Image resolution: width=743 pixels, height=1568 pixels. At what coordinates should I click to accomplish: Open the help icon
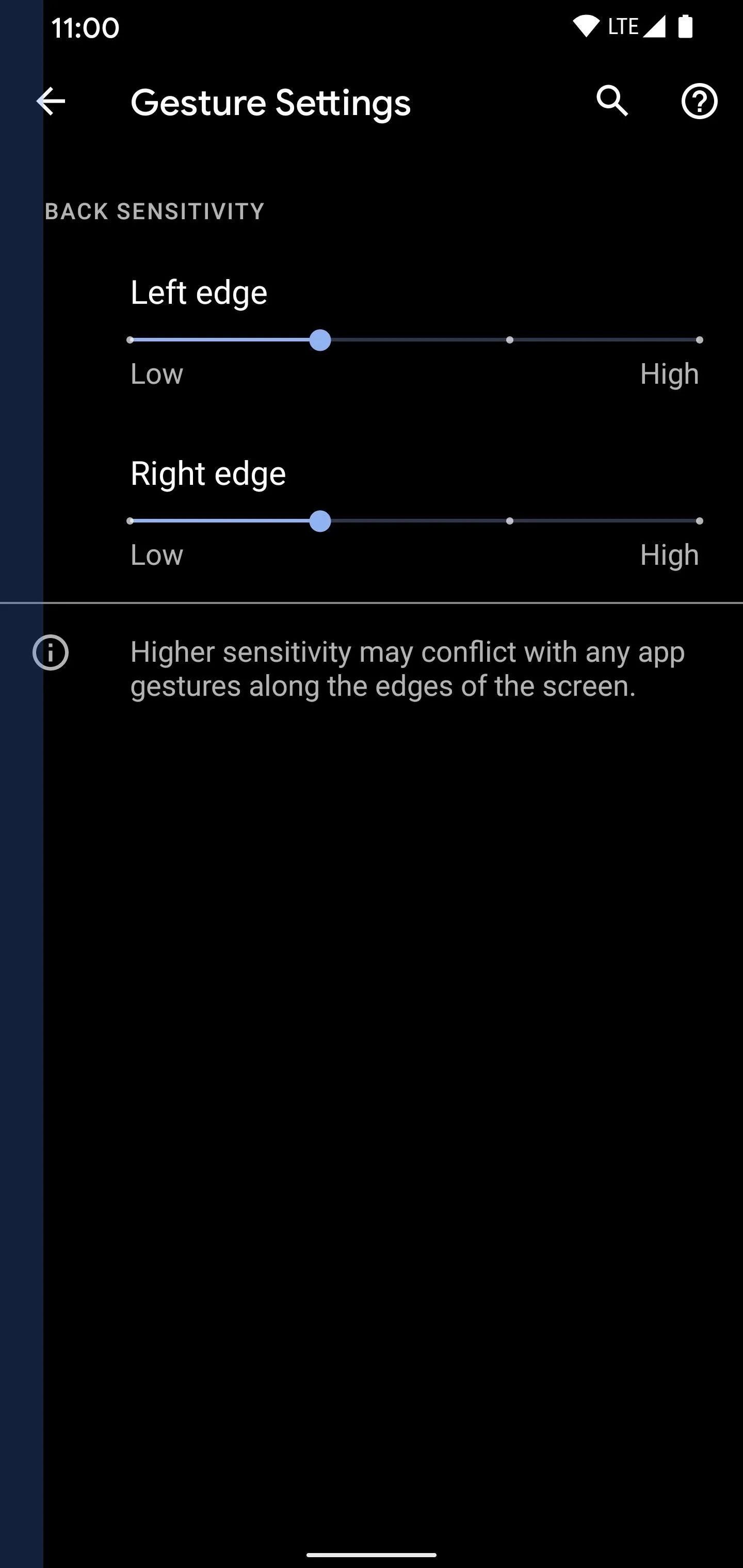[699, 101]
